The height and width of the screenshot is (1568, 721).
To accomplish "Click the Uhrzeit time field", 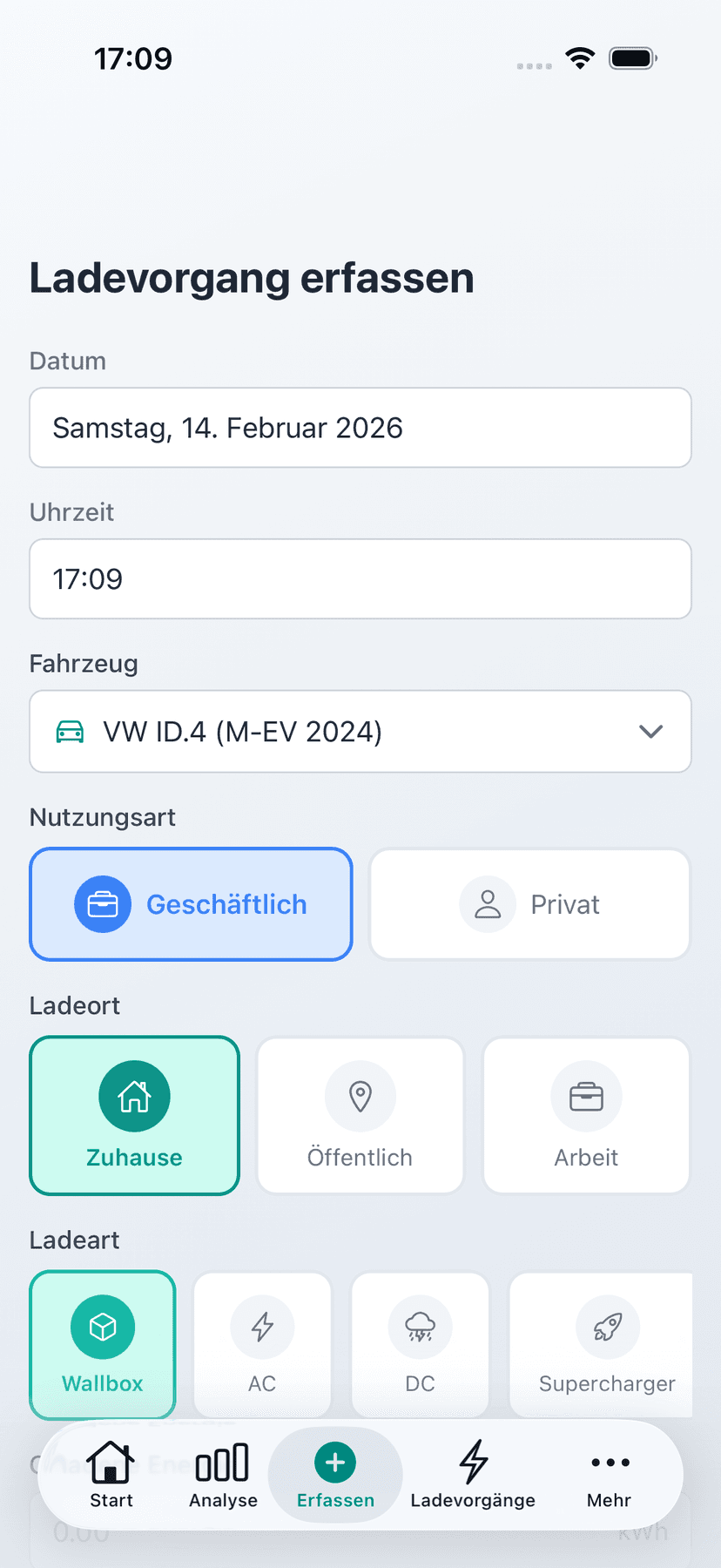I will [360, 579].
